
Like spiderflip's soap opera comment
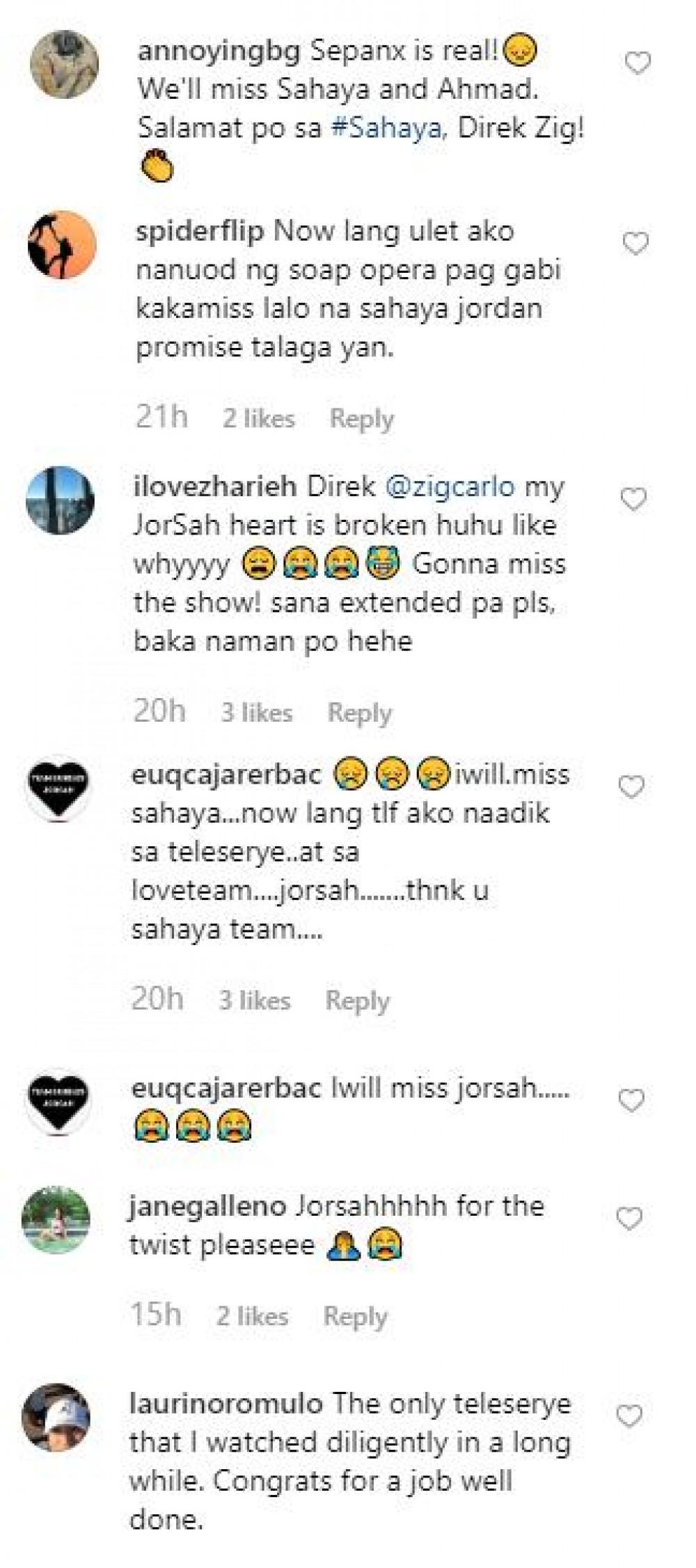635,244
